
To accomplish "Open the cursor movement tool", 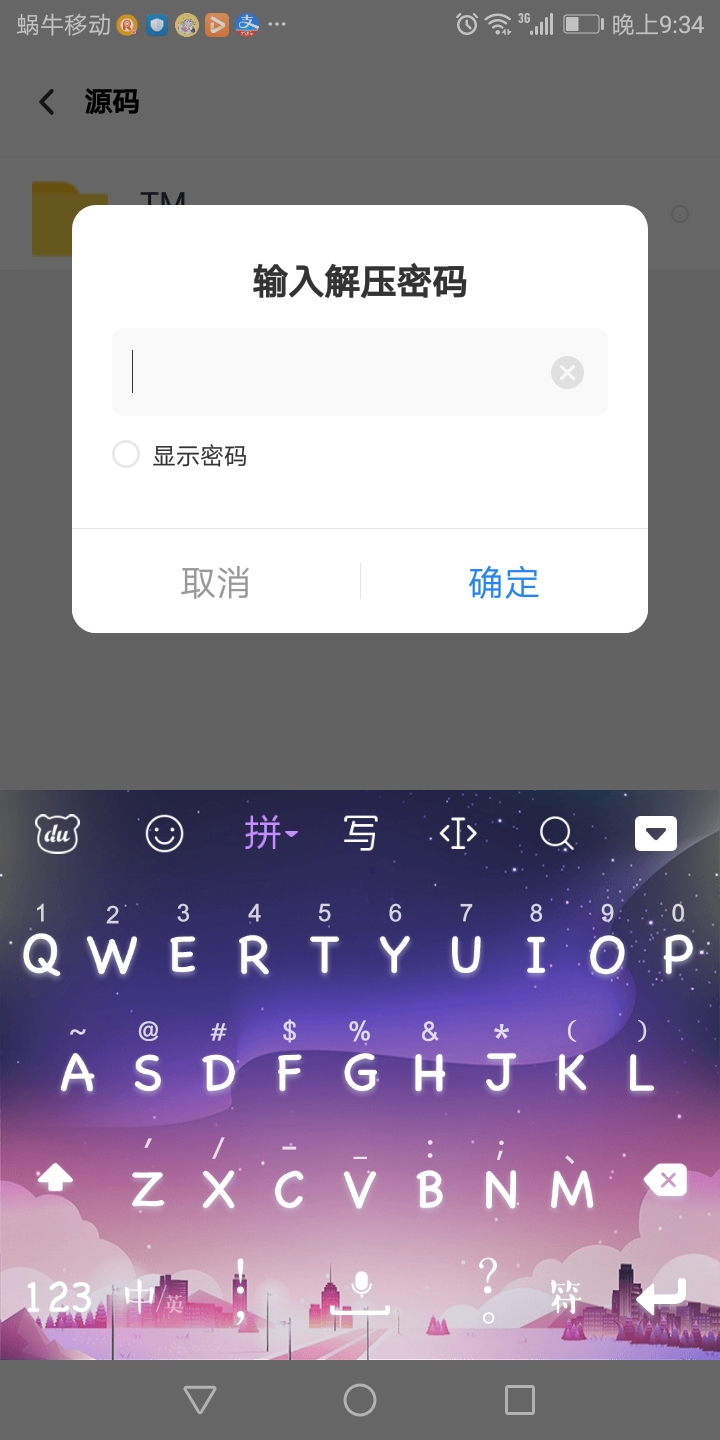I will coord(458,833).
